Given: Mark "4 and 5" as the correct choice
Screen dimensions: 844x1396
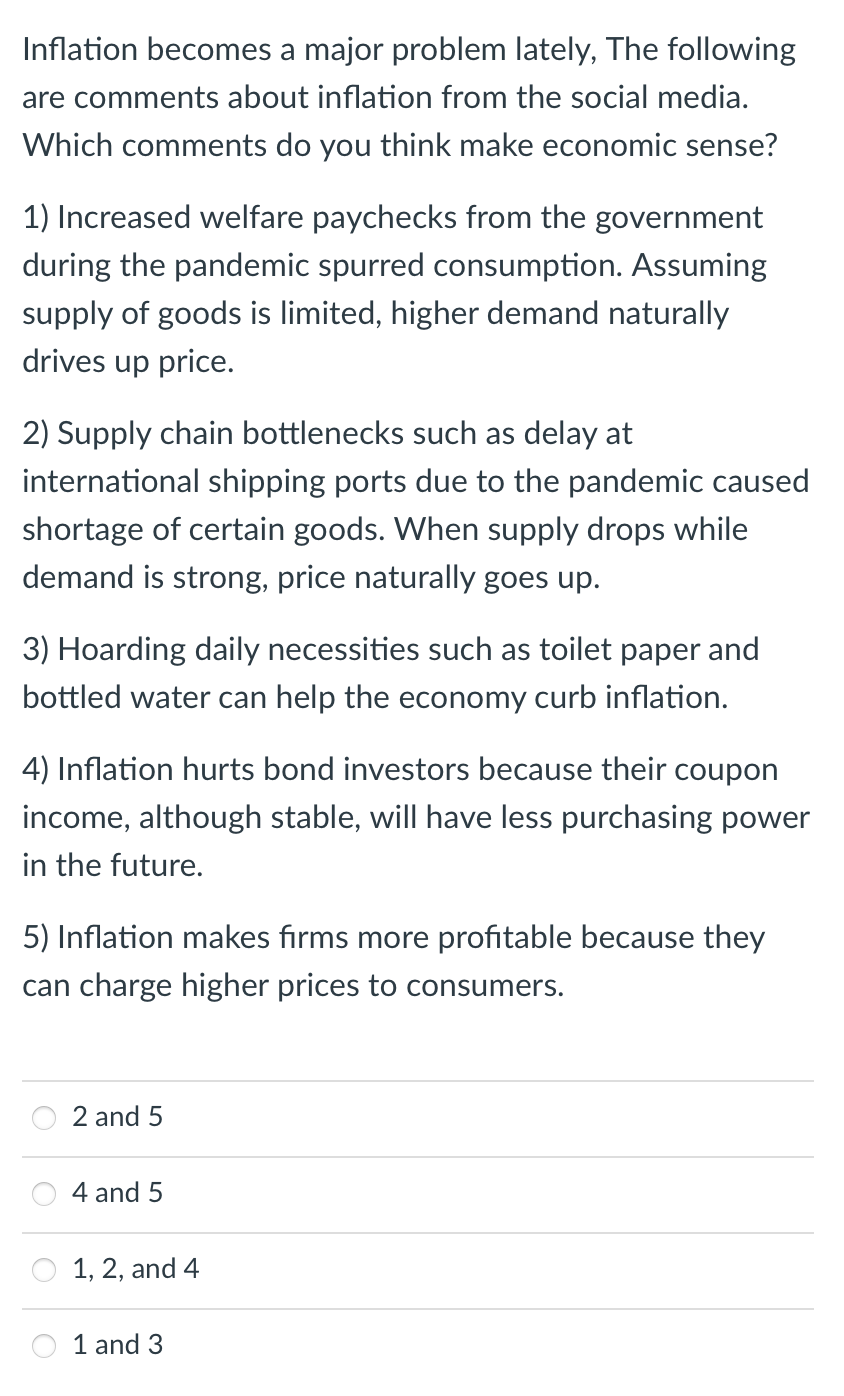Looking at the screenshot, I should click(x=117, y=1193).
